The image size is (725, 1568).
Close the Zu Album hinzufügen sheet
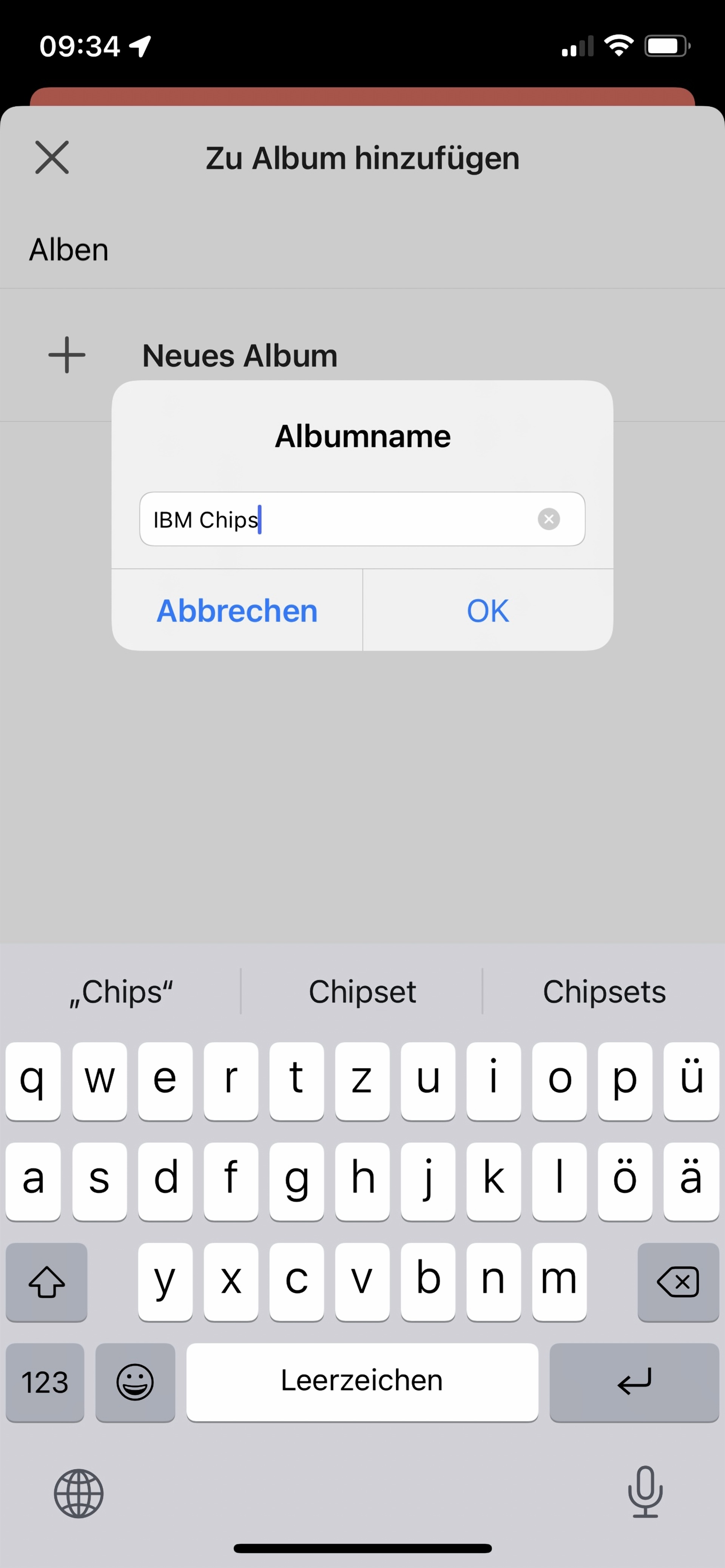click(52, 158)
